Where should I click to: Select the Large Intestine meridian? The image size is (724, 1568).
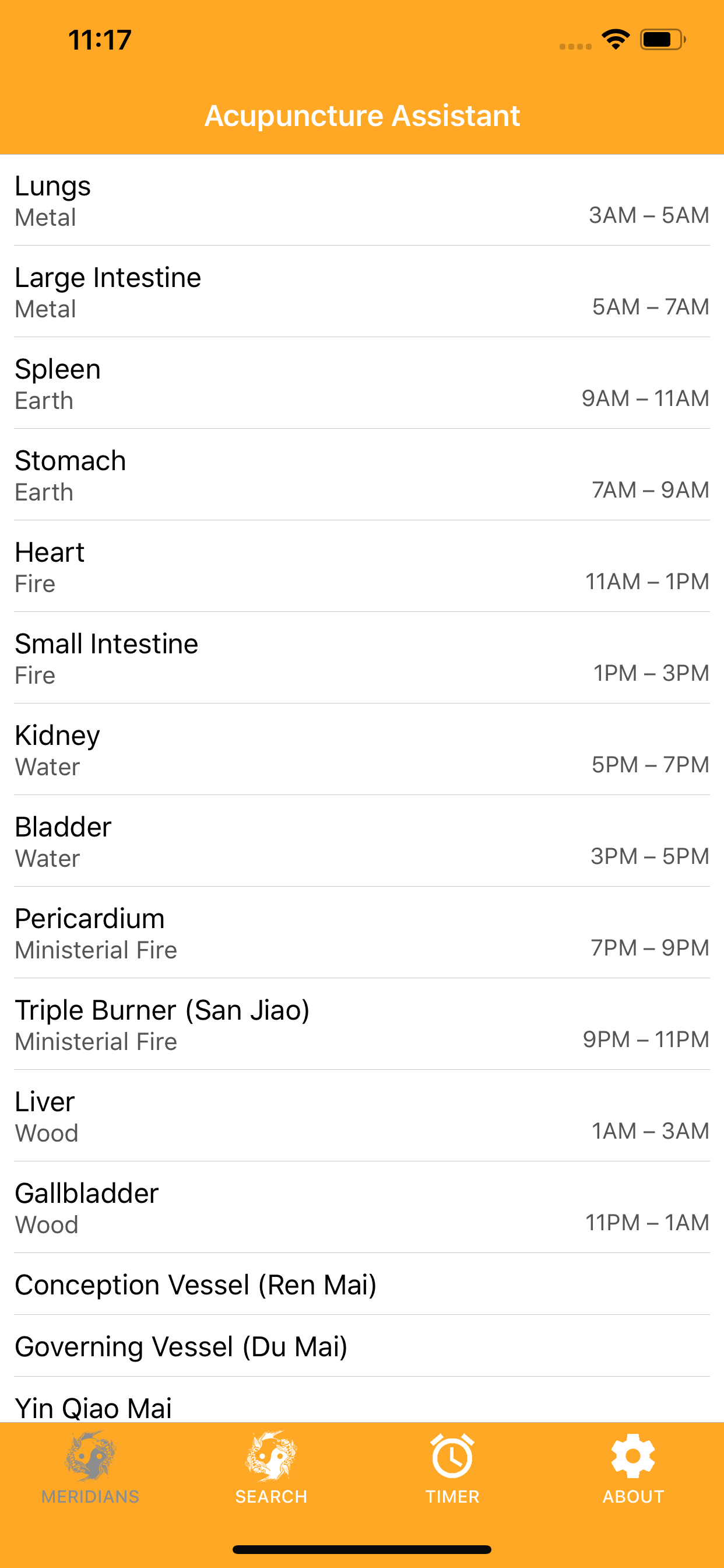[362, 292]
